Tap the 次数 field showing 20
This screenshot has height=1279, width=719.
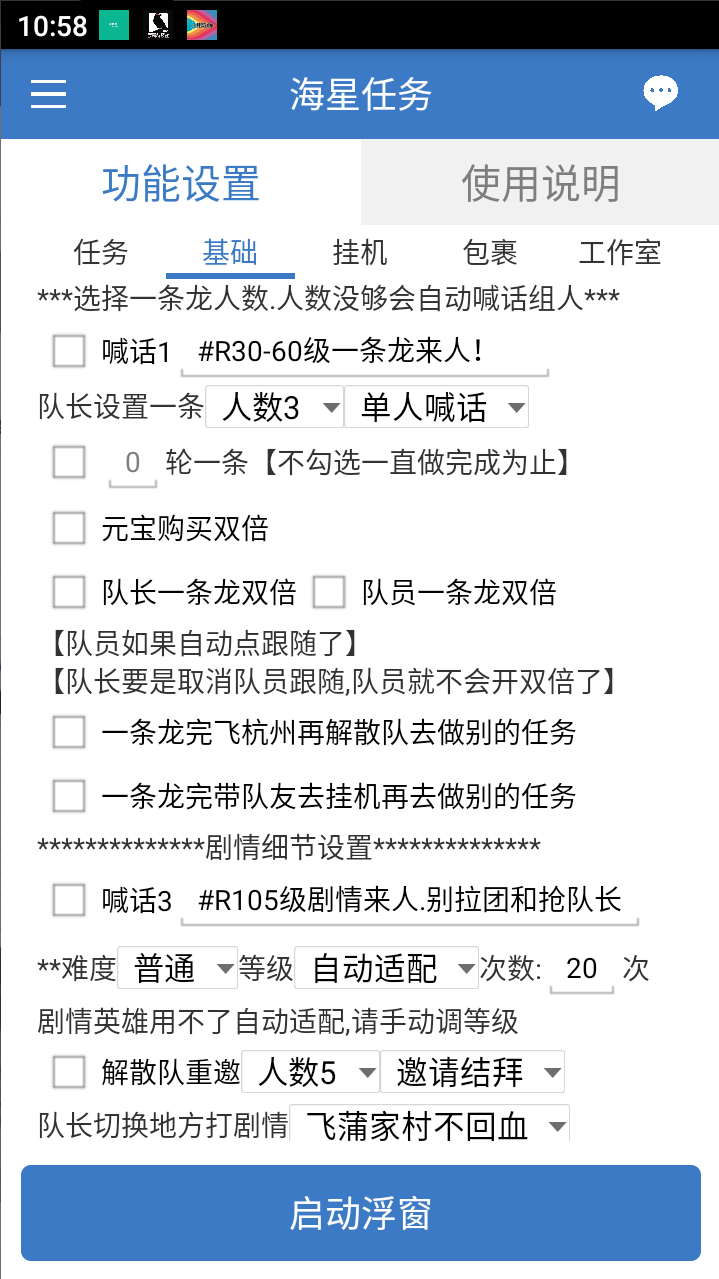point(582,968)
